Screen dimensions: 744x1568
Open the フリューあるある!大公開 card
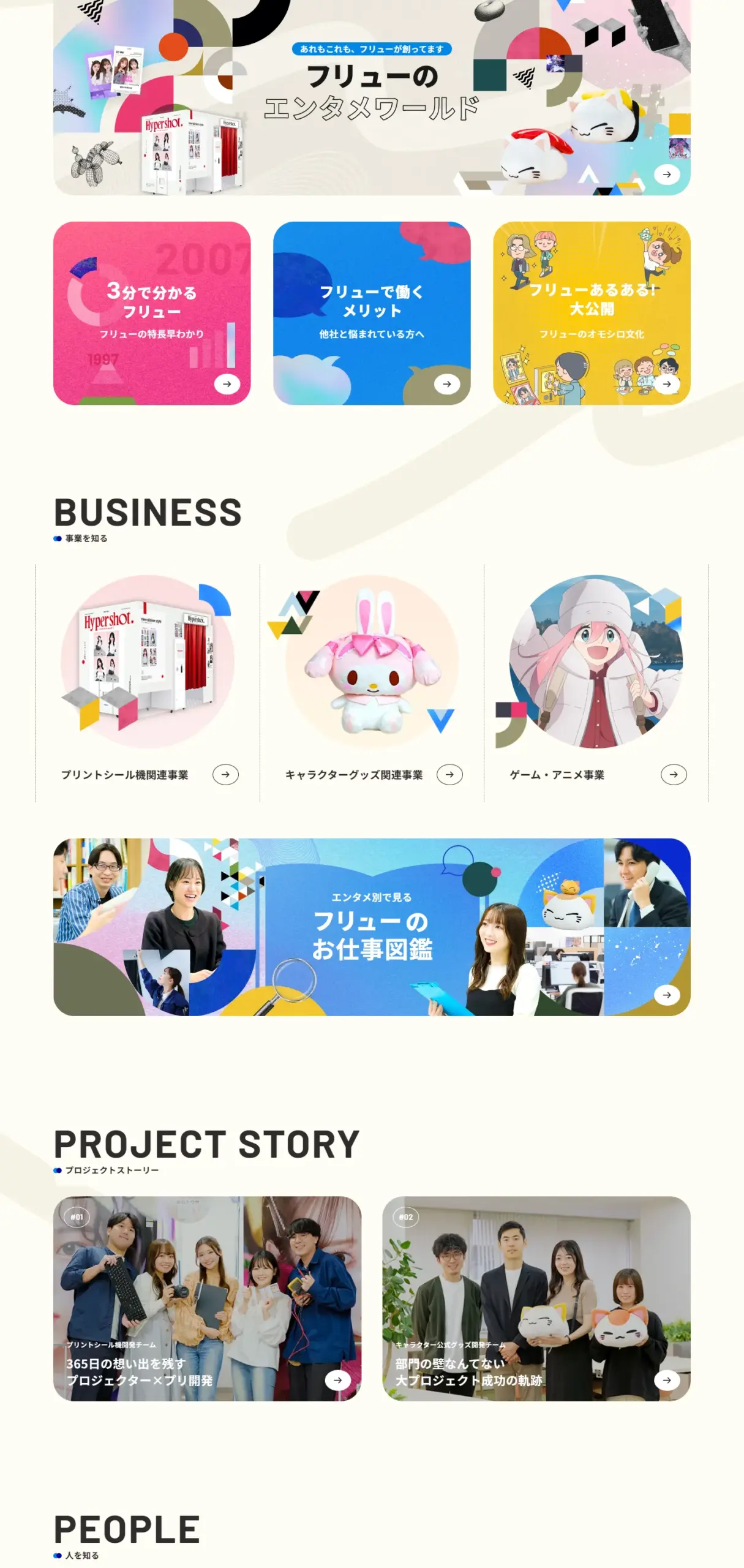click(591, 313)
